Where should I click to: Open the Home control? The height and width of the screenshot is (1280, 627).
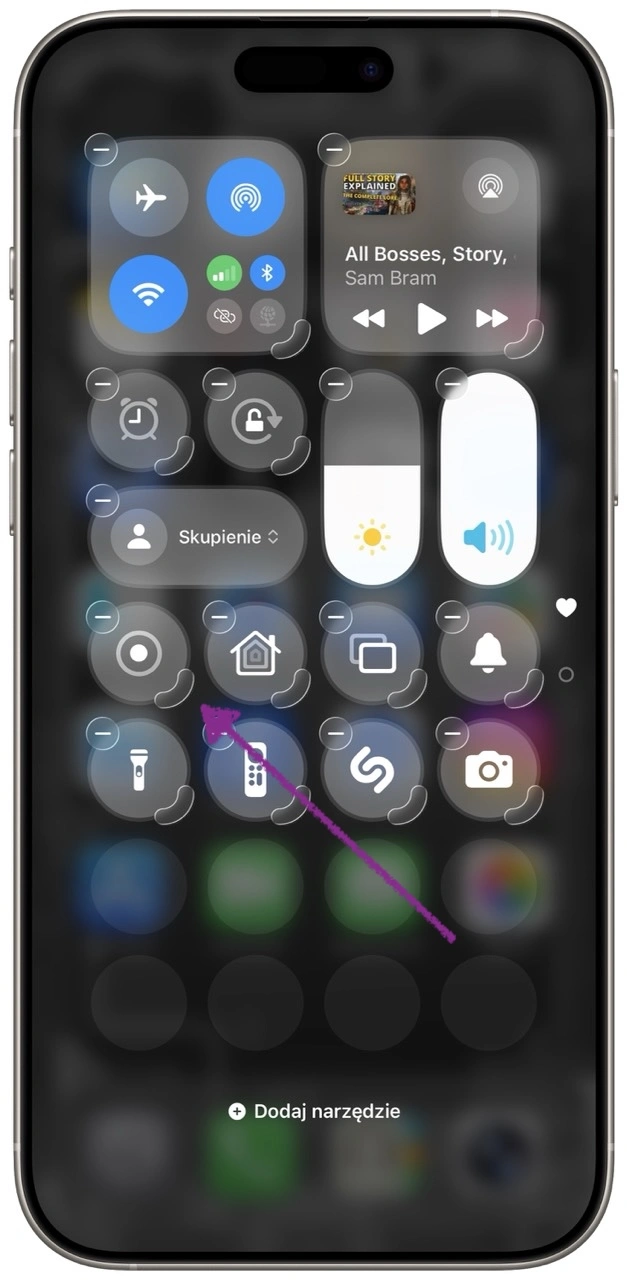255,654
